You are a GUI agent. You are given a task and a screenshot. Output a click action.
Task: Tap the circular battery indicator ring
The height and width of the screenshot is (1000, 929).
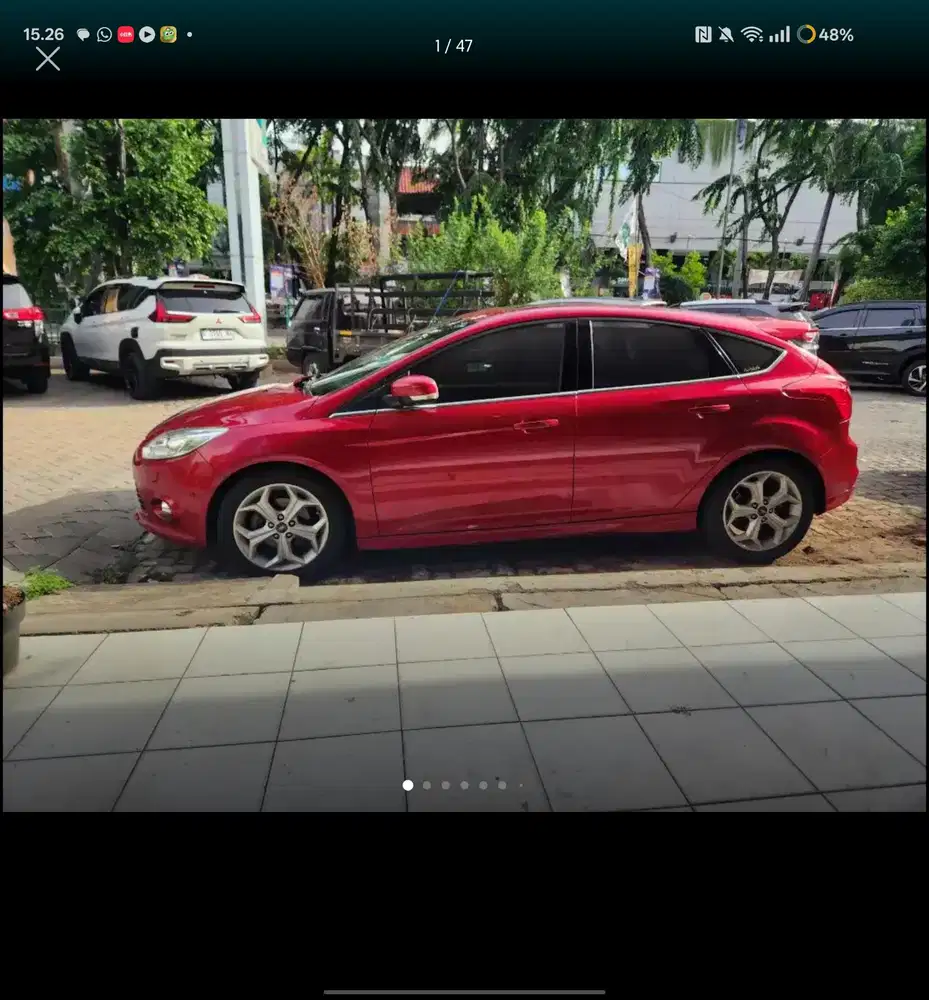806,34
